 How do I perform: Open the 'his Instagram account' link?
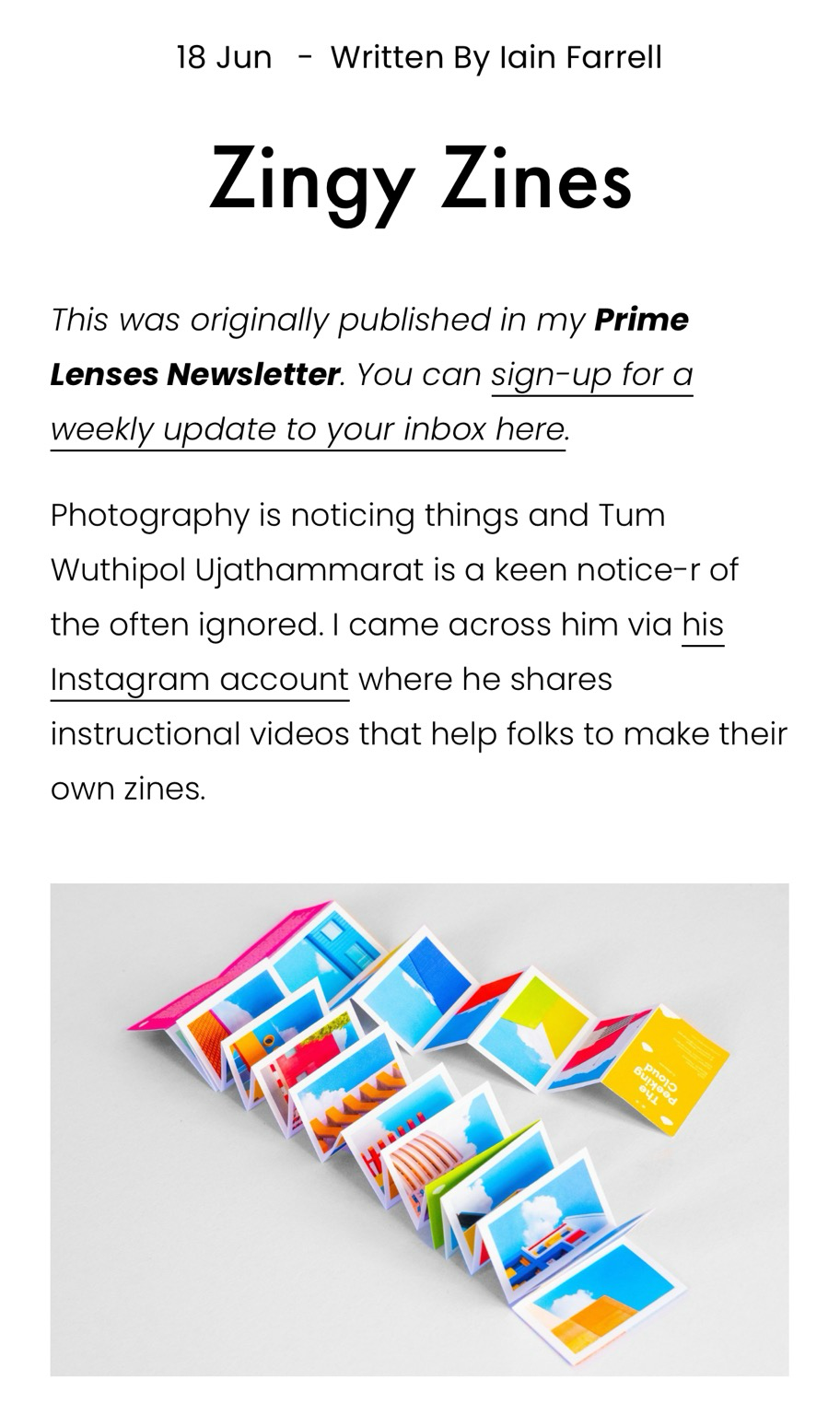point(200,679)
